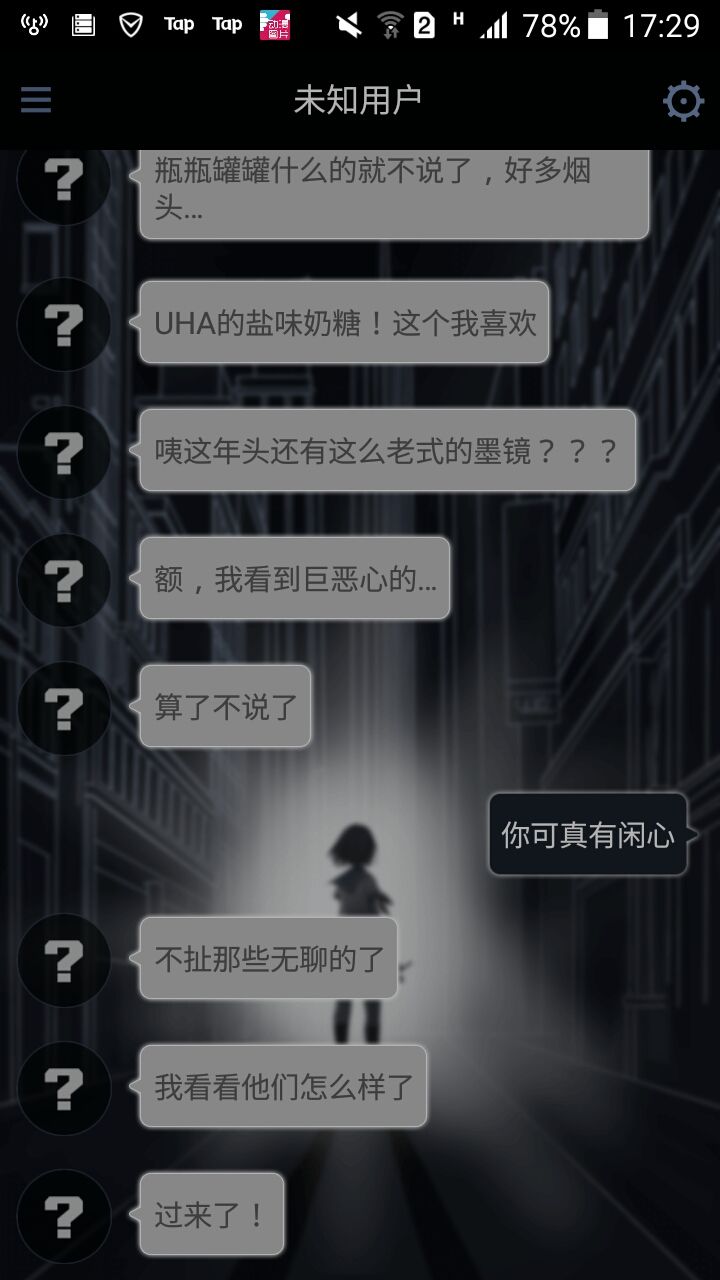Open the hamburger drawer menu
Image resolution: width=720 pixels, height=1280 pixels.
[35, 100]
